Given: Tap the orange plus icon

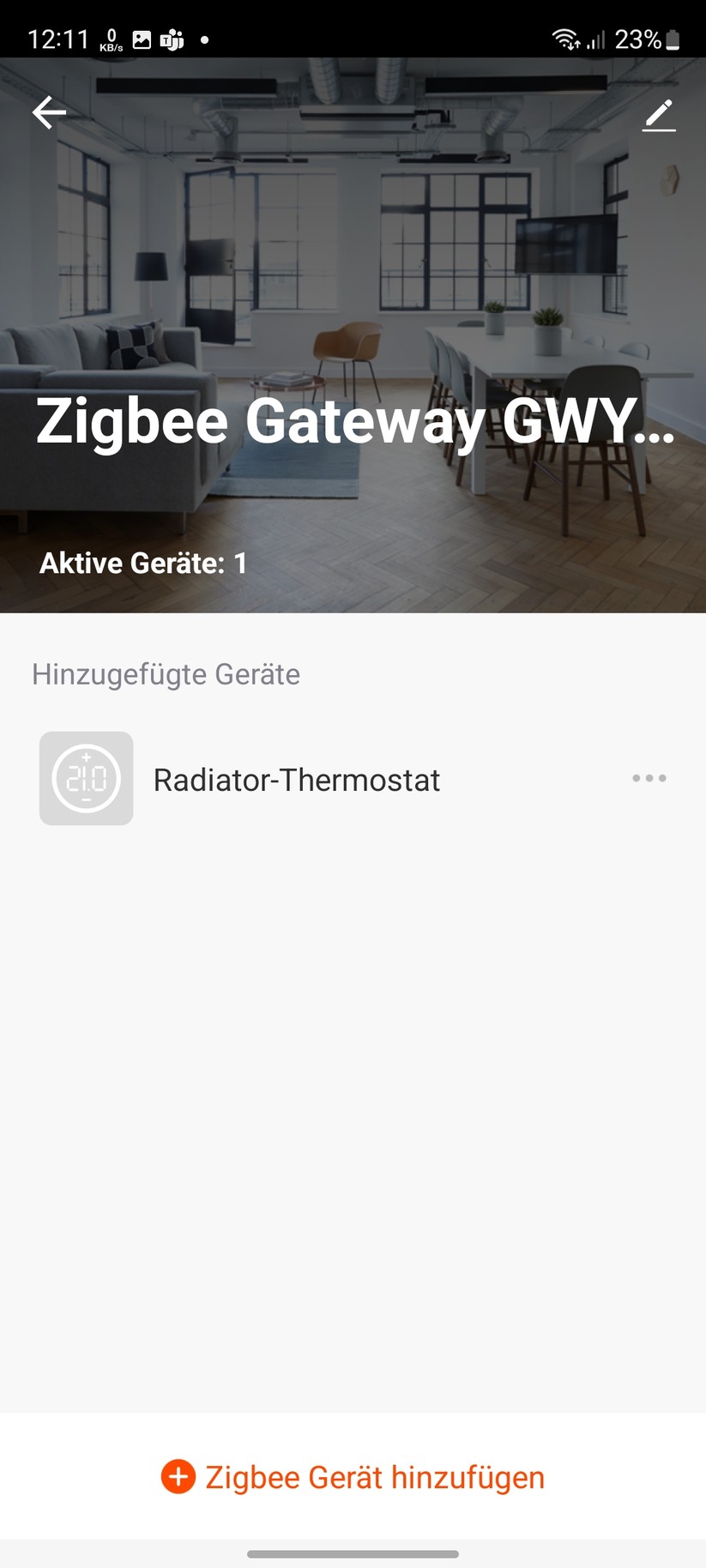Looking at the screenshot, I should pos(177,1477).
